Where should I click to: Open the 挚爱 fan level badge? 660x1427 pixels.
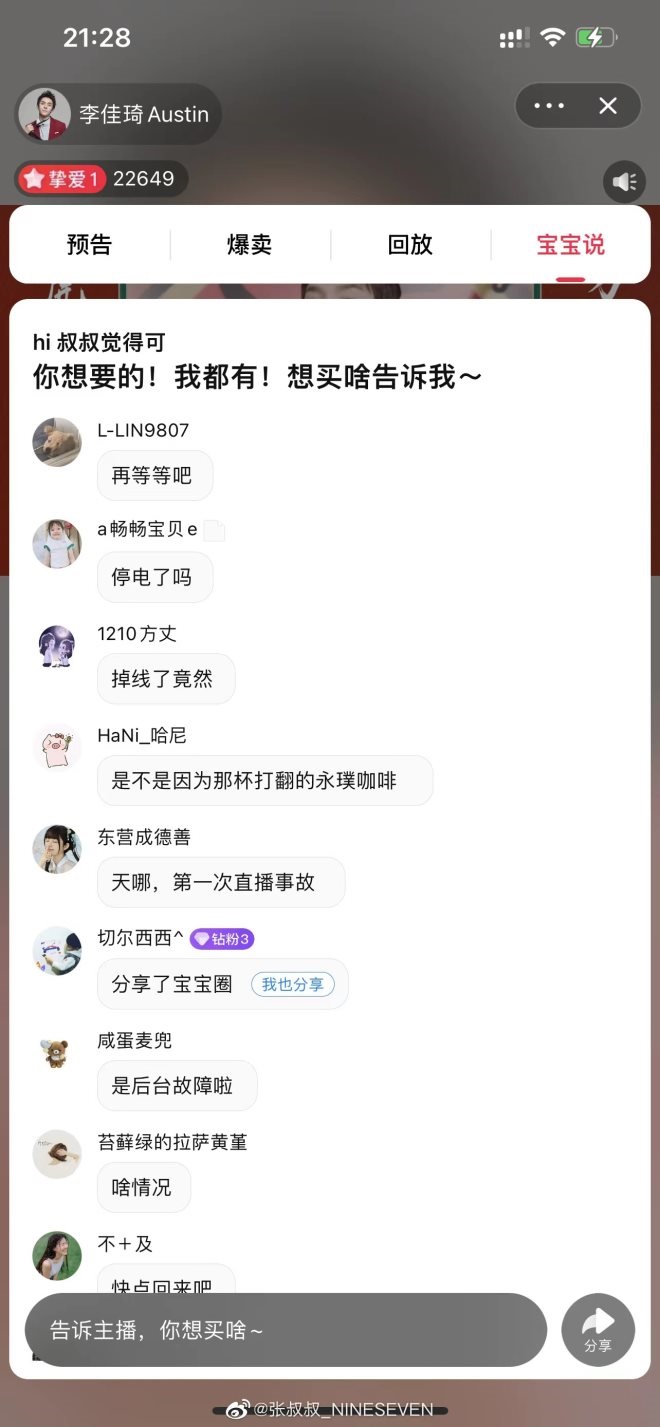pyautogui.click(x=62, y=179)
